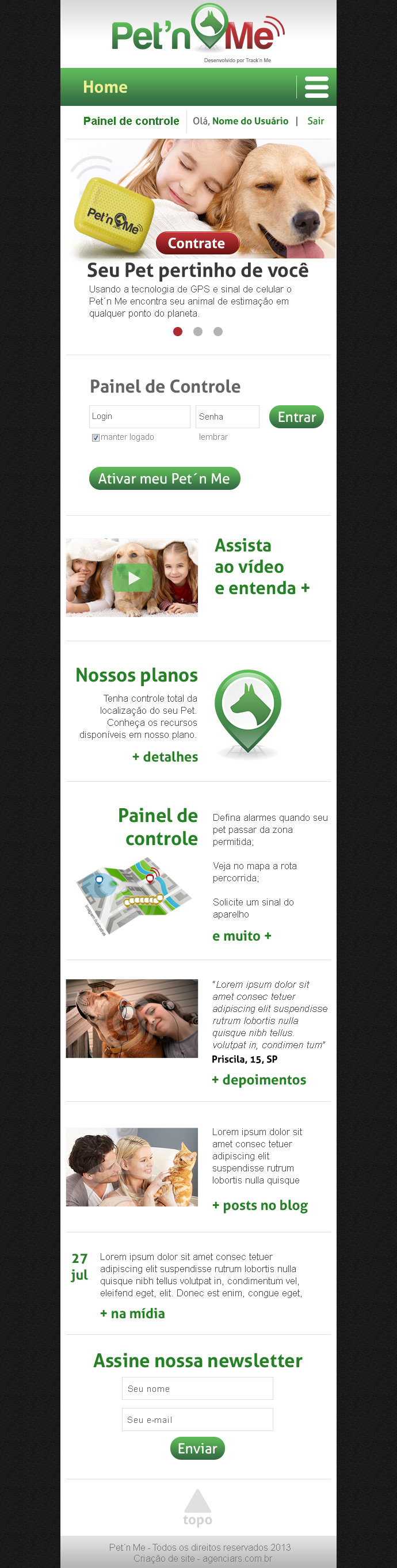Tap Sair to log out
397x1568 pixels.
[315, 121]
